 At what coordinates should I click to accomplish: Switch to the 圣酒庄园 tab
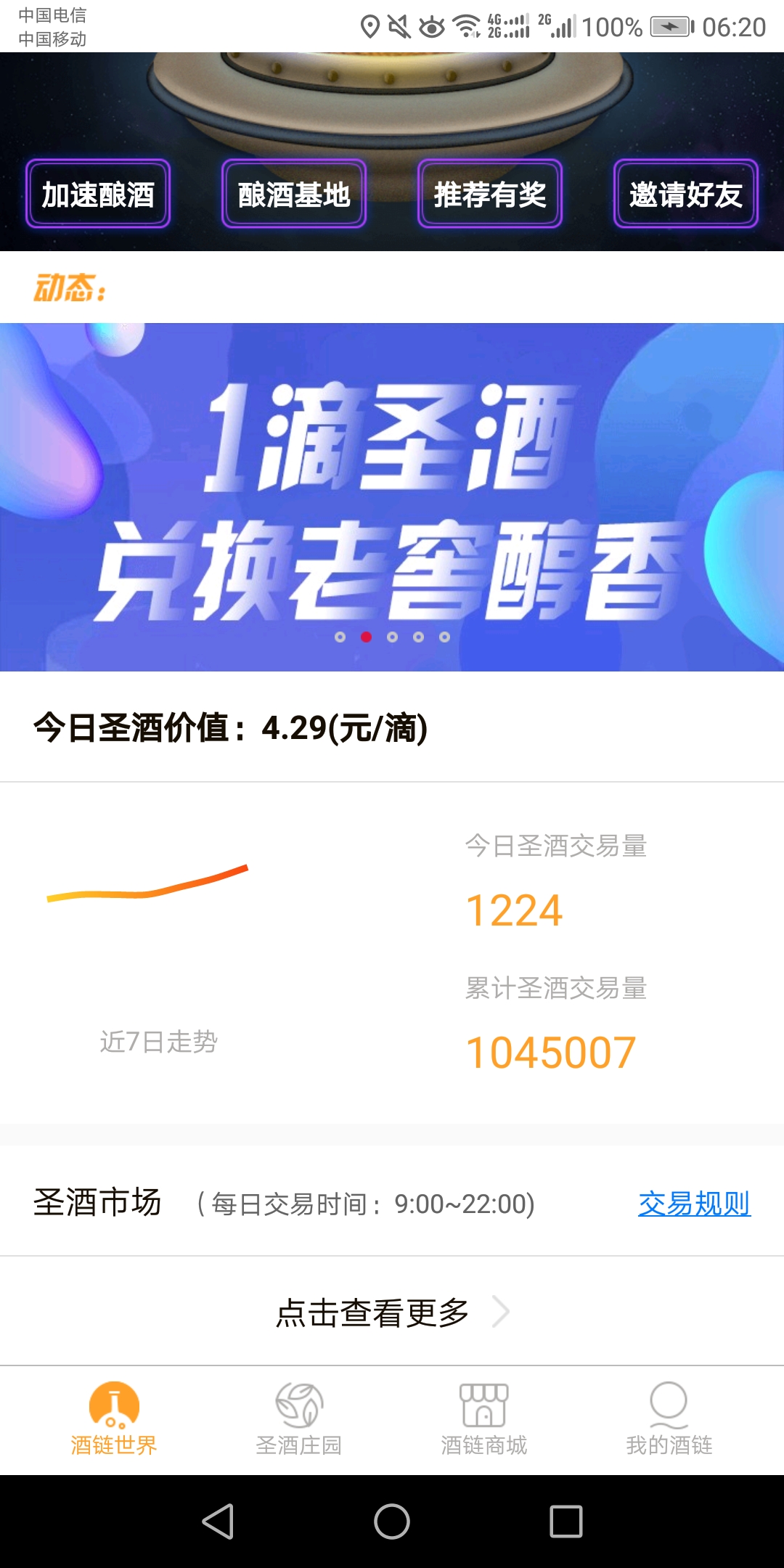pos(299,1420)
